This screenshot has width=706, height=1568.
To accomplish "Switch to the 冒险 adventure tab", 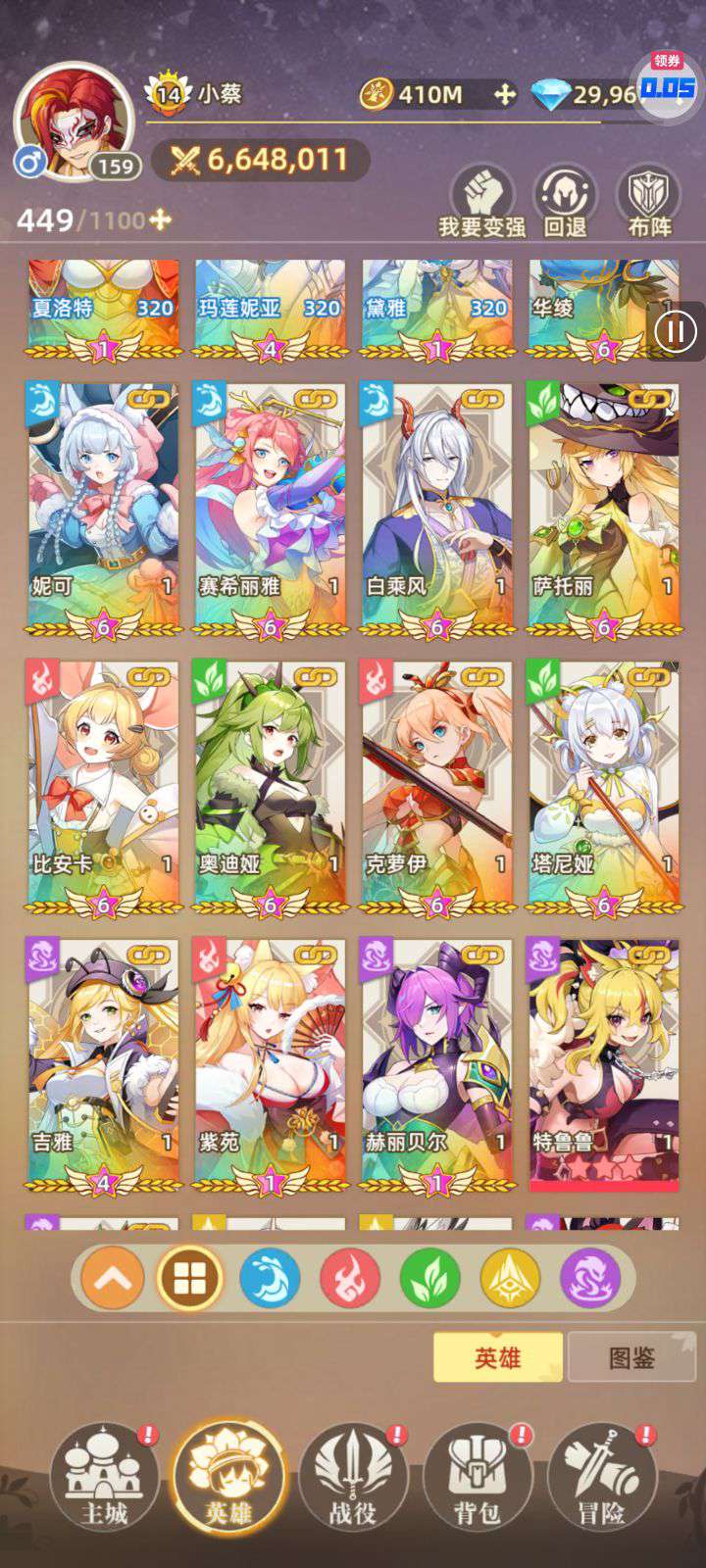I will point(601,1476).
